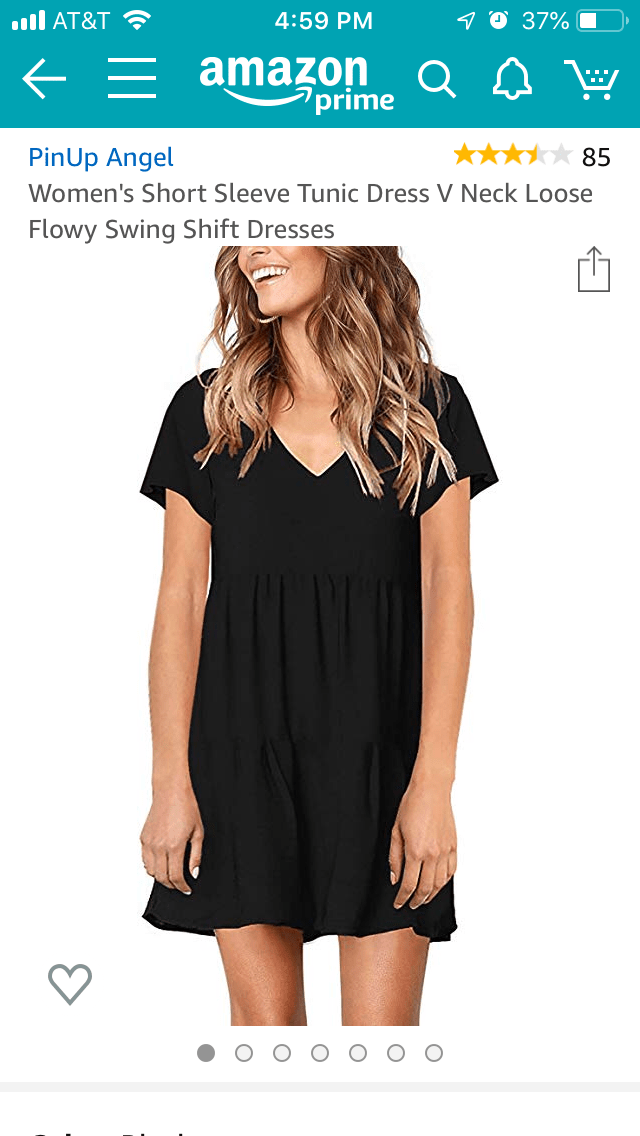
Task: Open the notifications bell
Action: [x=512, y=79]
